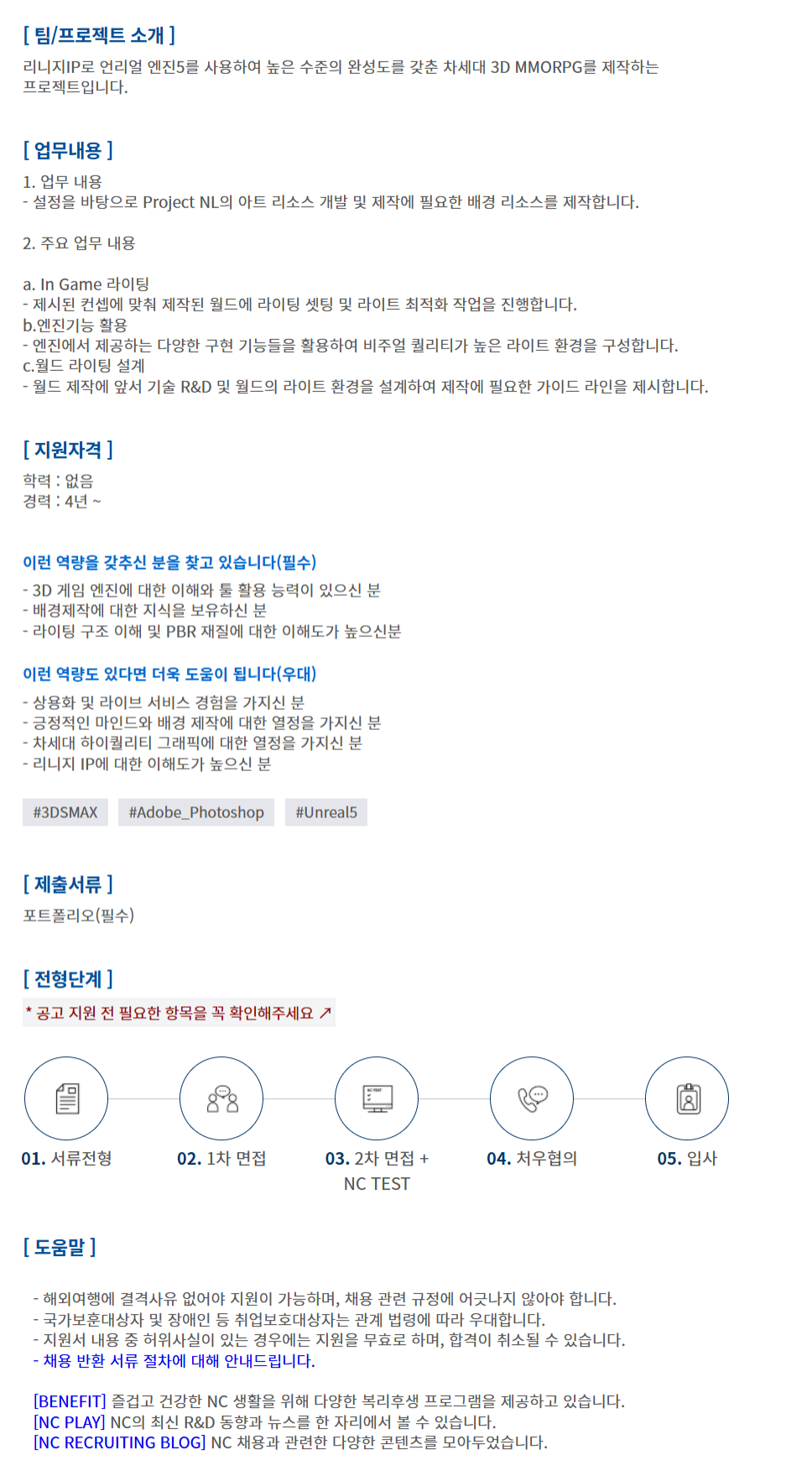This screenshot has width=812, height=1481.
Task: Select the #3DSMAX tag
Action: (x=65, y=812)
